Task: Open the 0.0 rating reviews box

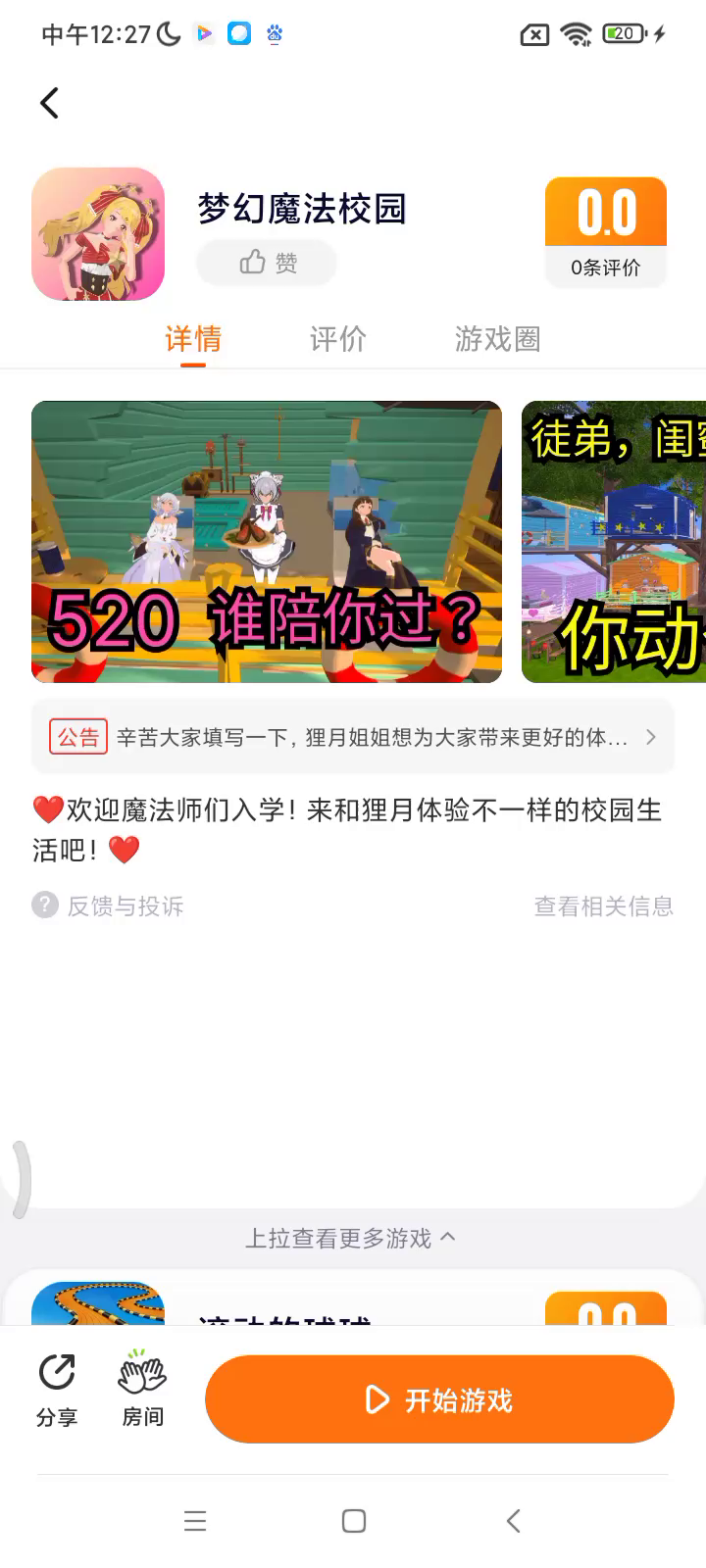Action: coord(606,232)
